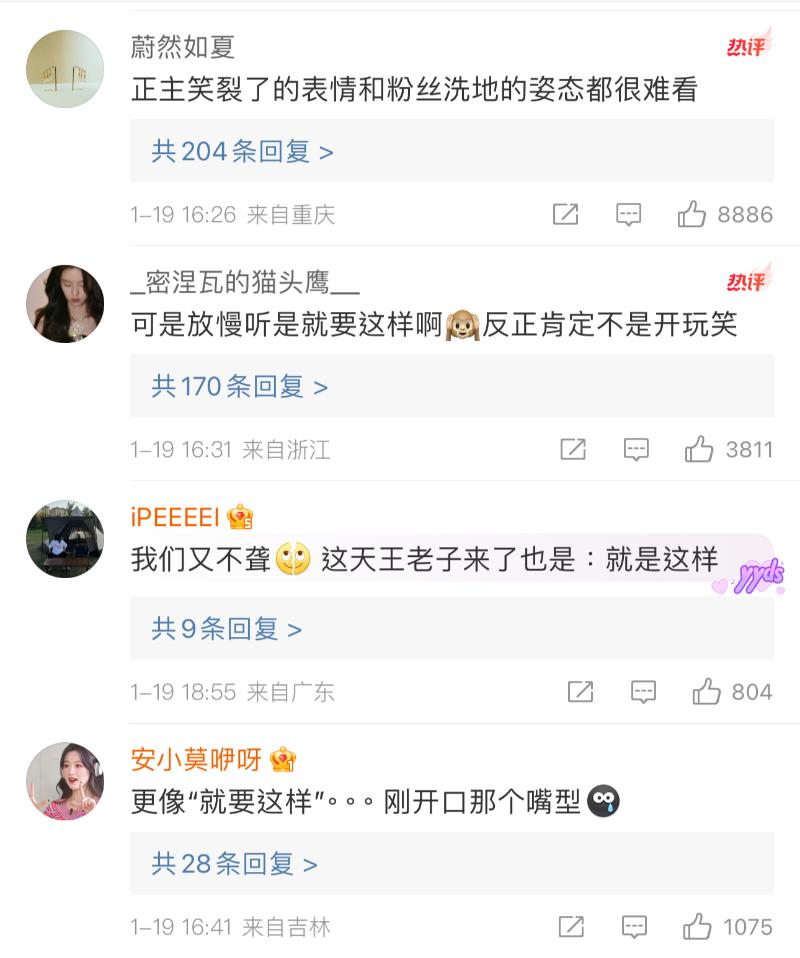Screen dimensions: 800x958
Task: Show the 9 replies to iPEEEEI
Action: pyautogui.click(x=227, y=629)
